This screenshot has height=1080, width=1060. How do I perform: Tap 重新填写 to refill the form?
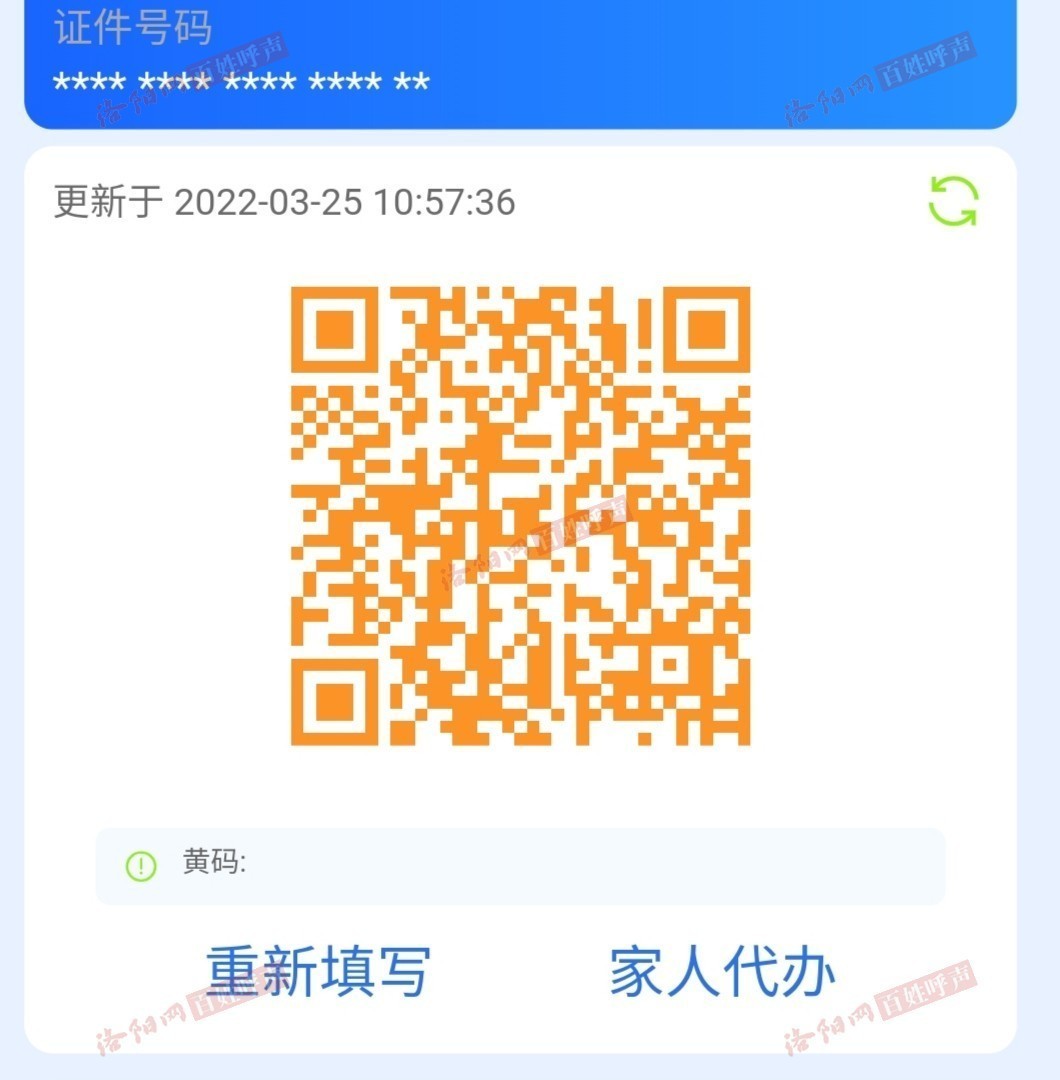pos(318,971)
